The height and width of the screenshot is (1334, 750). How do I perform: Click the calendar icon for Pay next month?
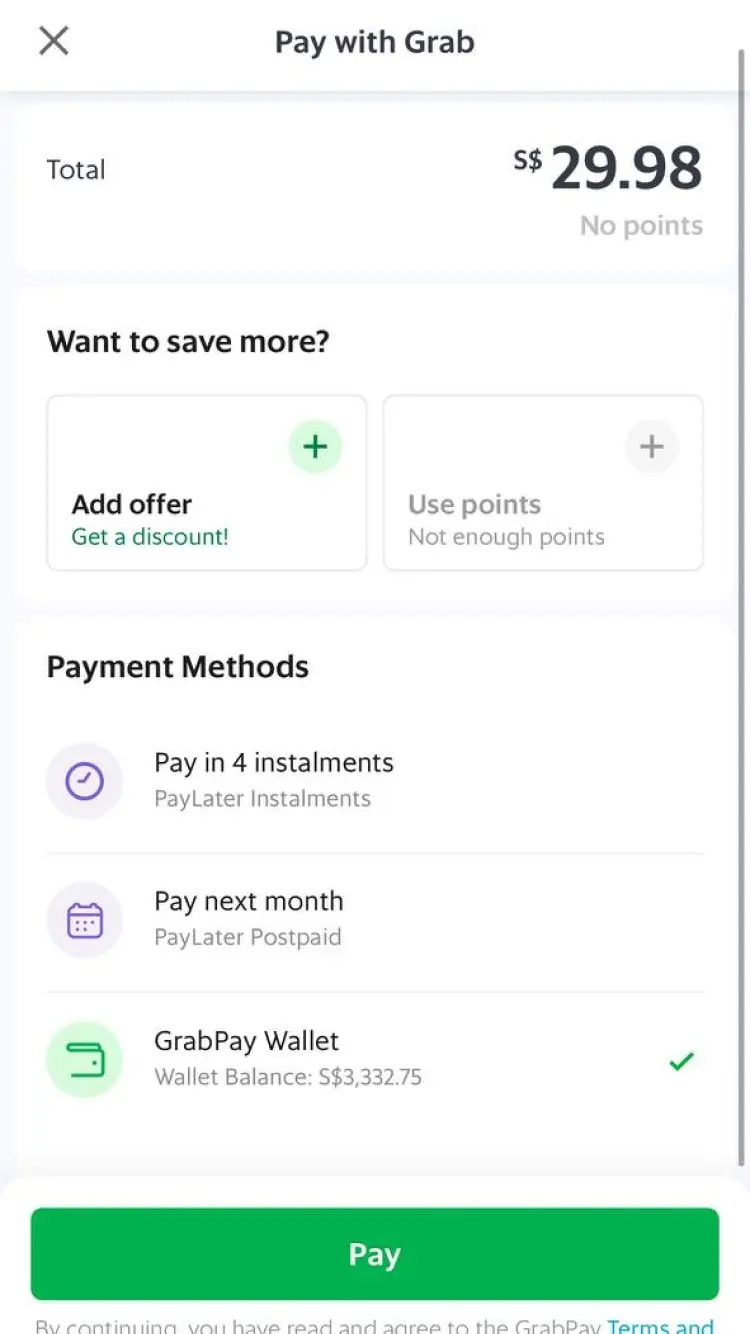[x=85, y=920]
